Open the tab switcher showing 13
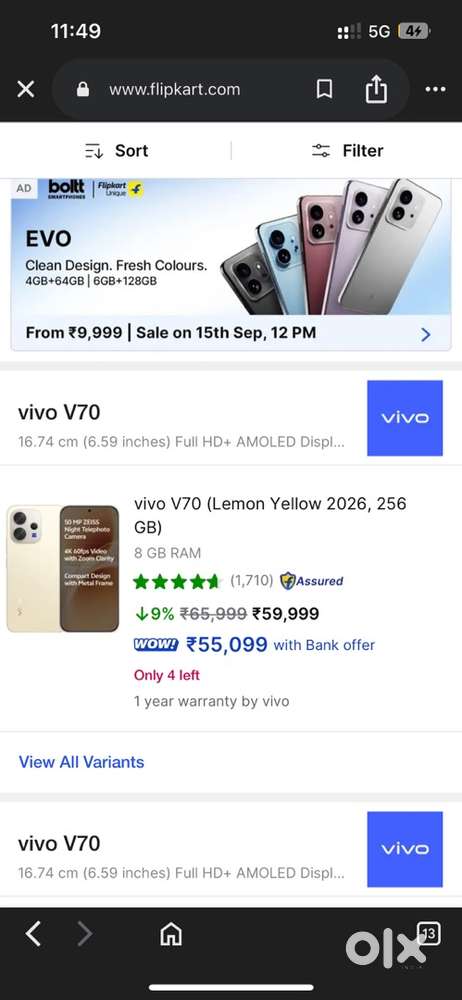 (429, 934)
